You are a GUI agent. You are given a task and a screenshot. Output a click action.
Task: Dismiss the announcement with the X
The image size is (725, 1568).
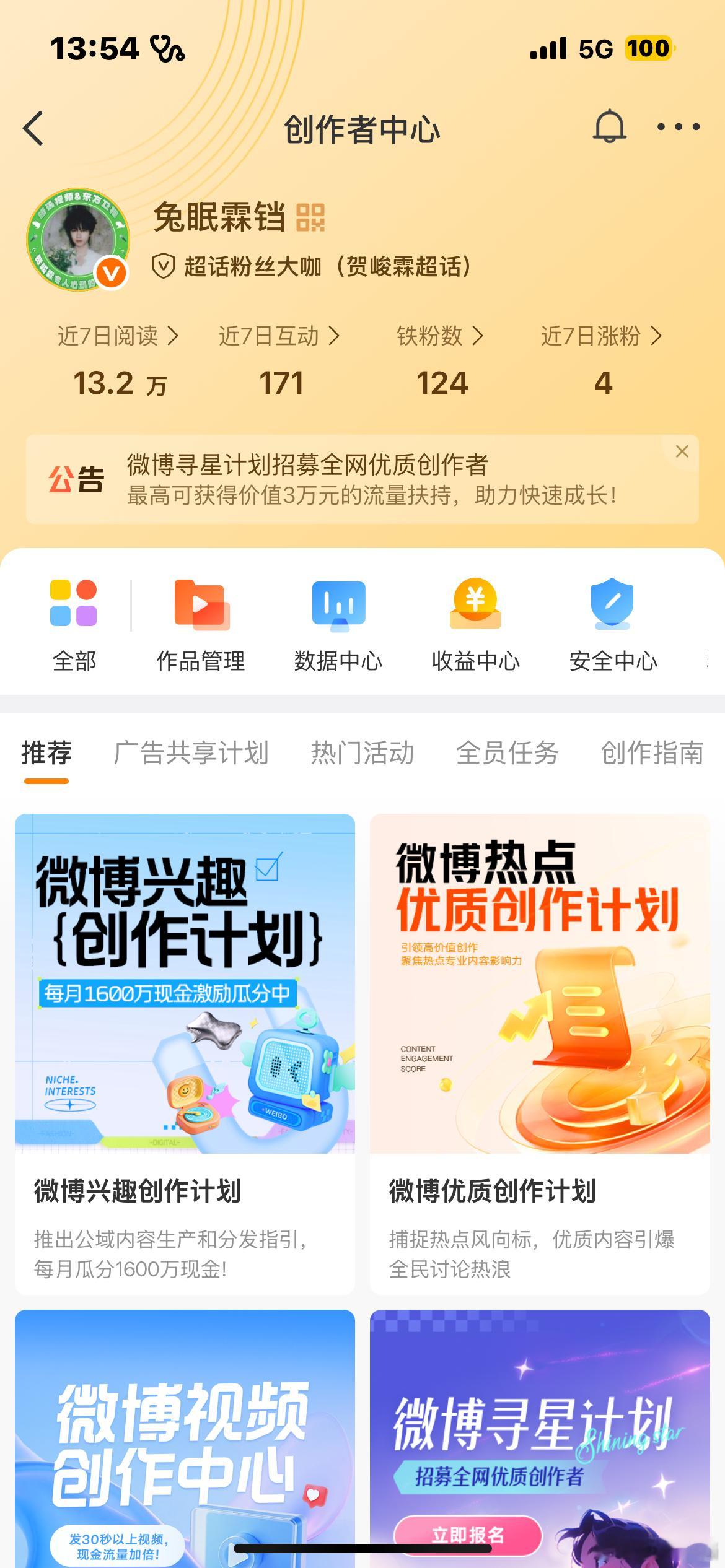point(683,452)
